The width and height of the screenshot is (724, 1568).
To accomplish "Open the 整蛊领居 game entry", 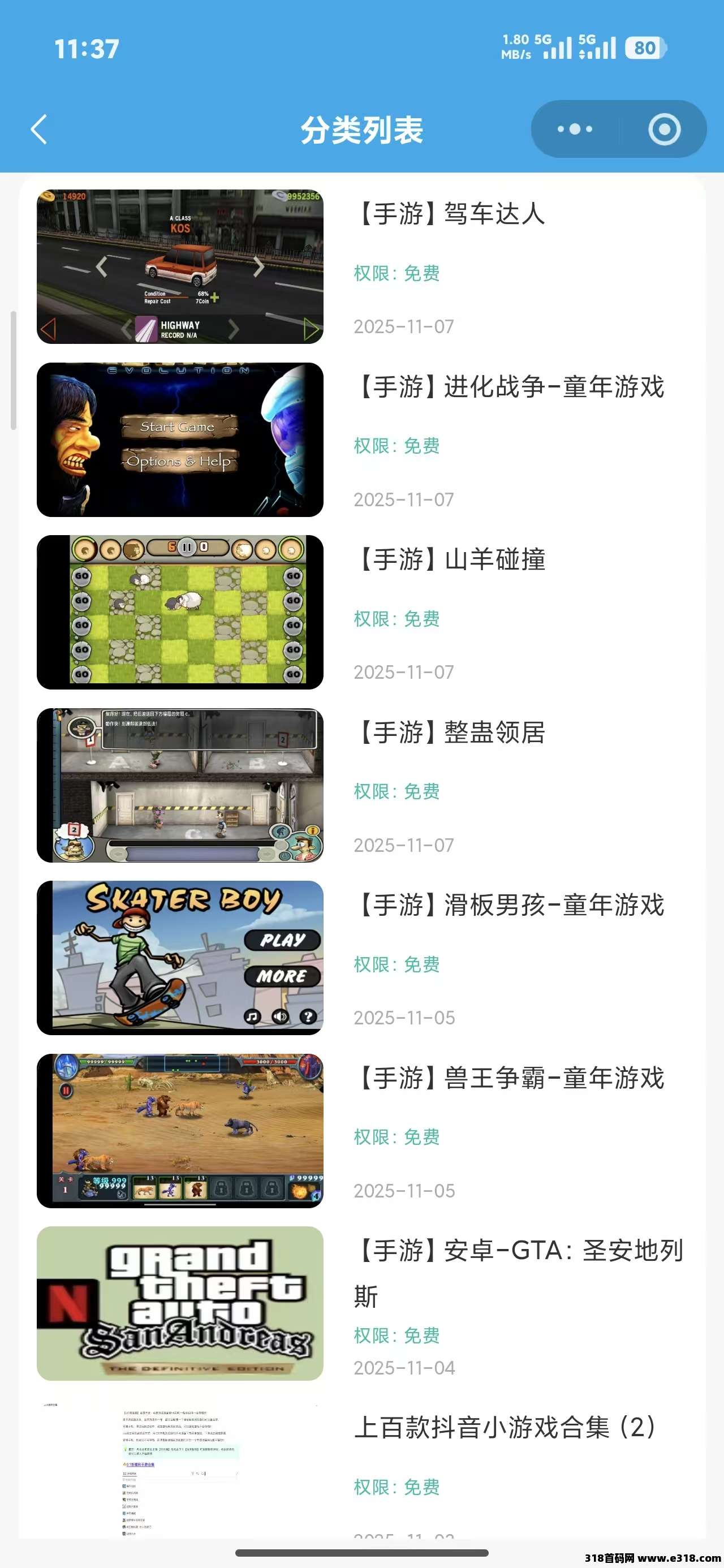I will (451, 733).
